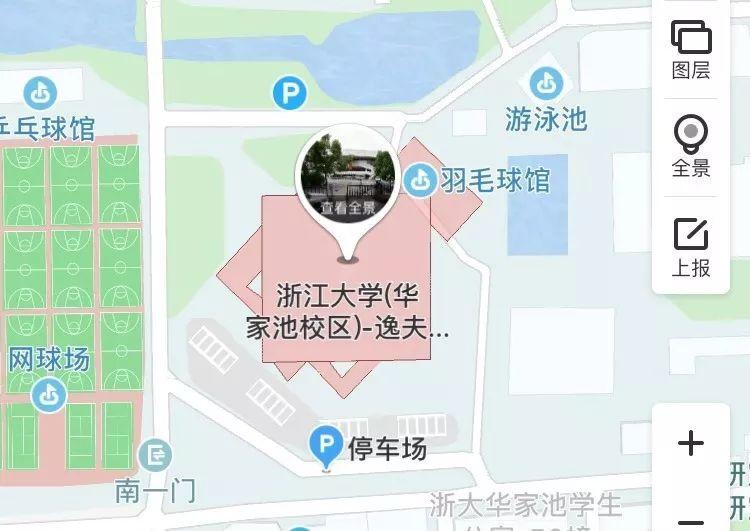Image resolution: width=750 pixels, height=531 pixels.
Task: Open the 上报 report option
Action: pos(691,246)
